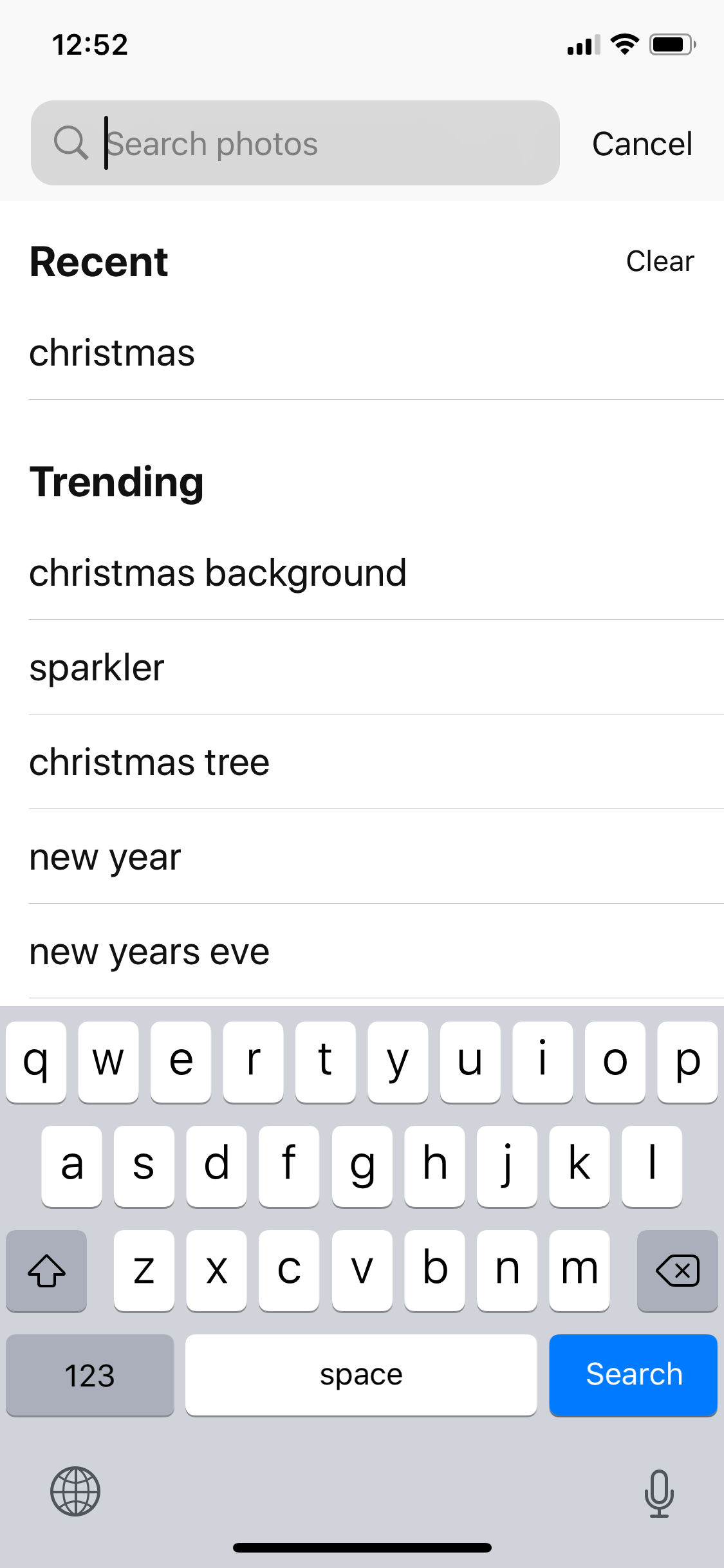Screen dimensions: 724x1568
Task: Search for new years eve
Action: 376,951
